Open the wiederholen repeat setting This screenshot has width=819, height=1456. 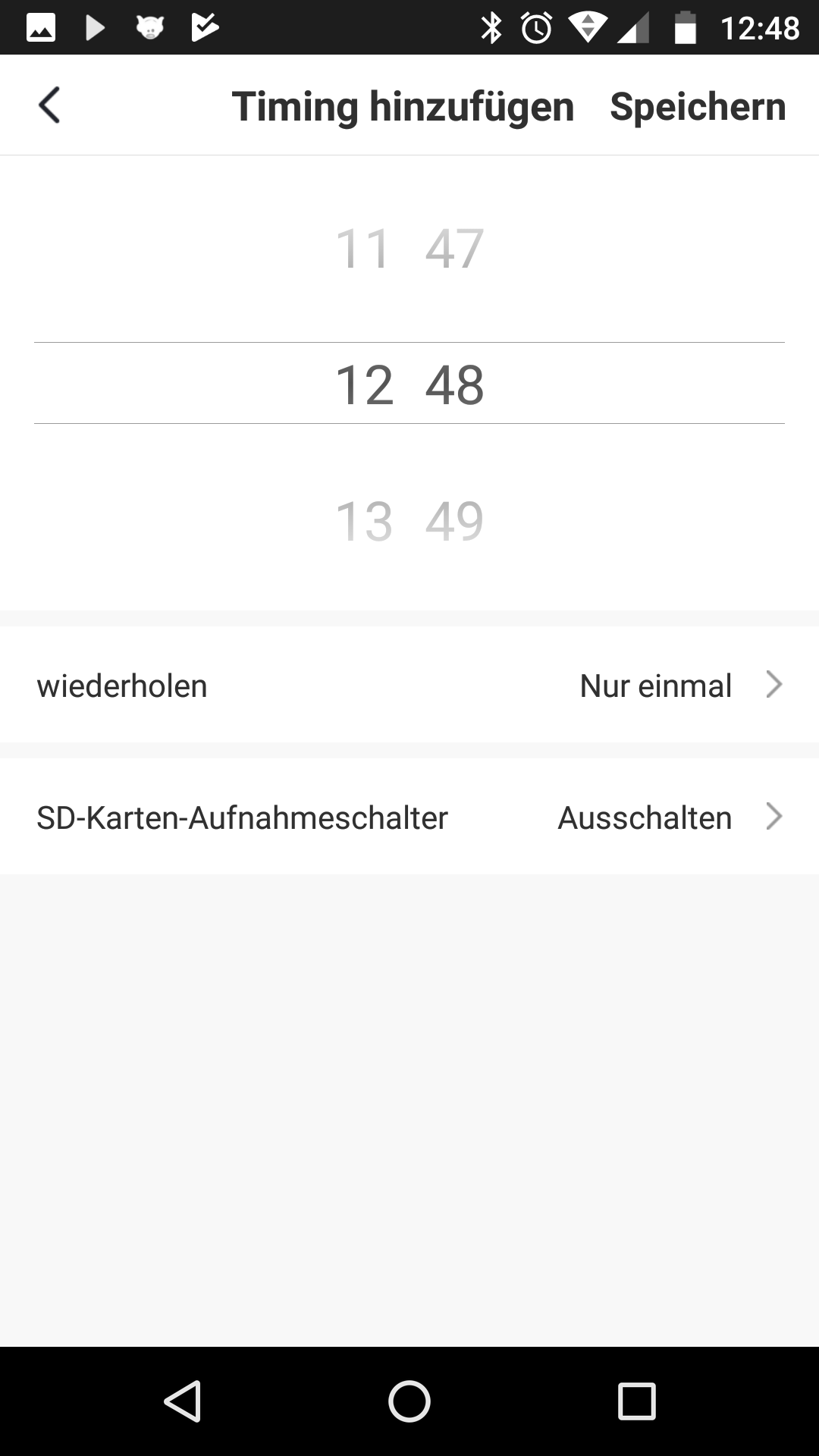409,685
